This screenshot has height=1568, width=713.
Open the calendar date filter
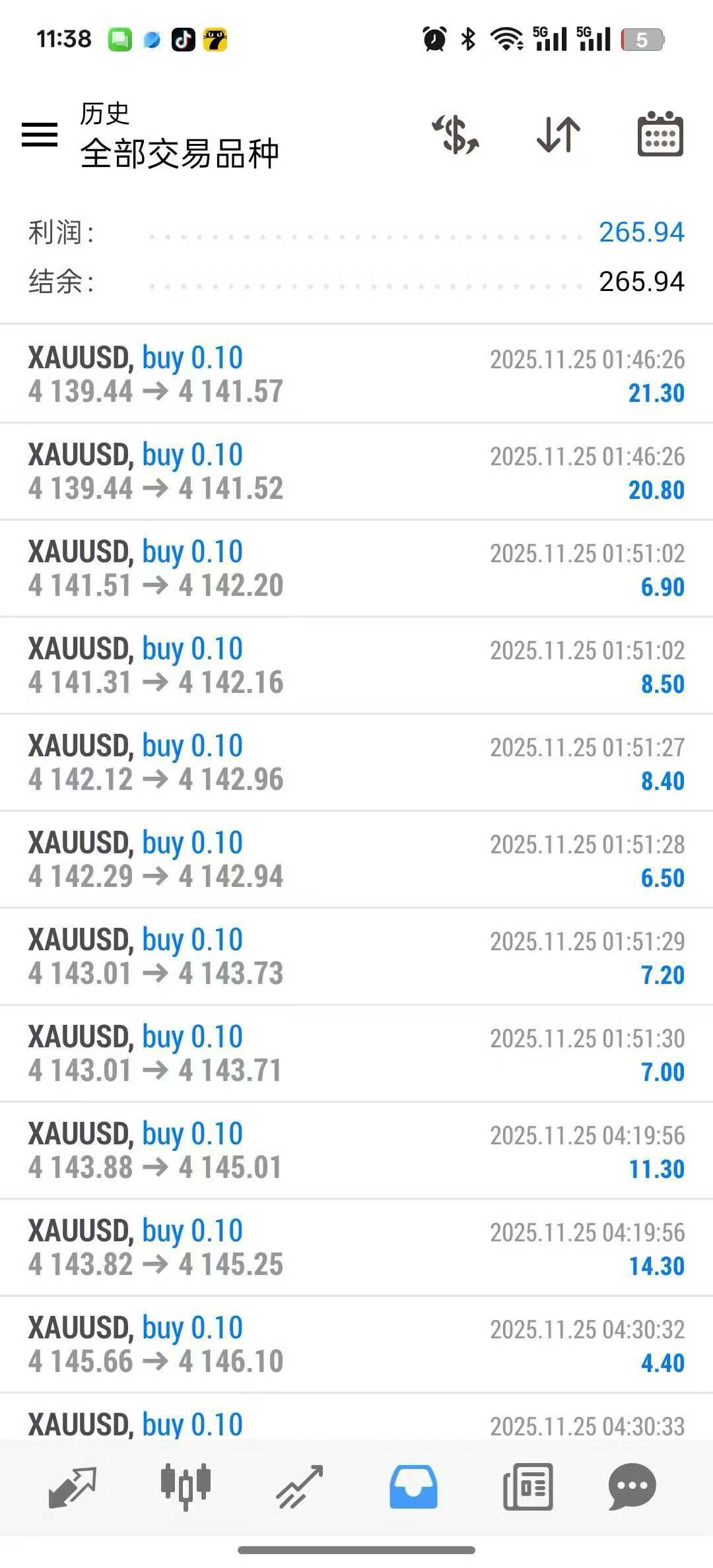pos(660,134)
